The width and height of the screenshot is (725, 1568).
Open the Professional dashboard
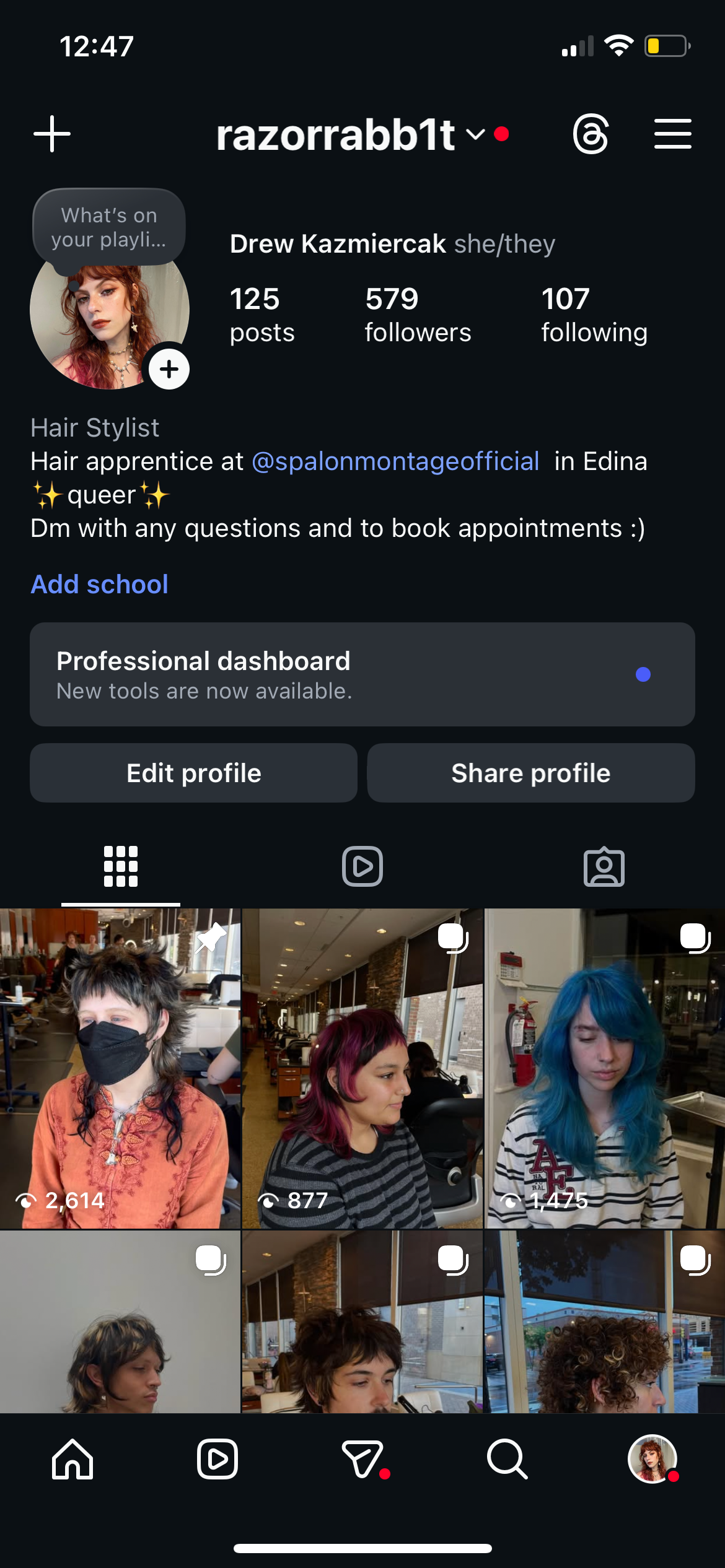coord(362,674)
